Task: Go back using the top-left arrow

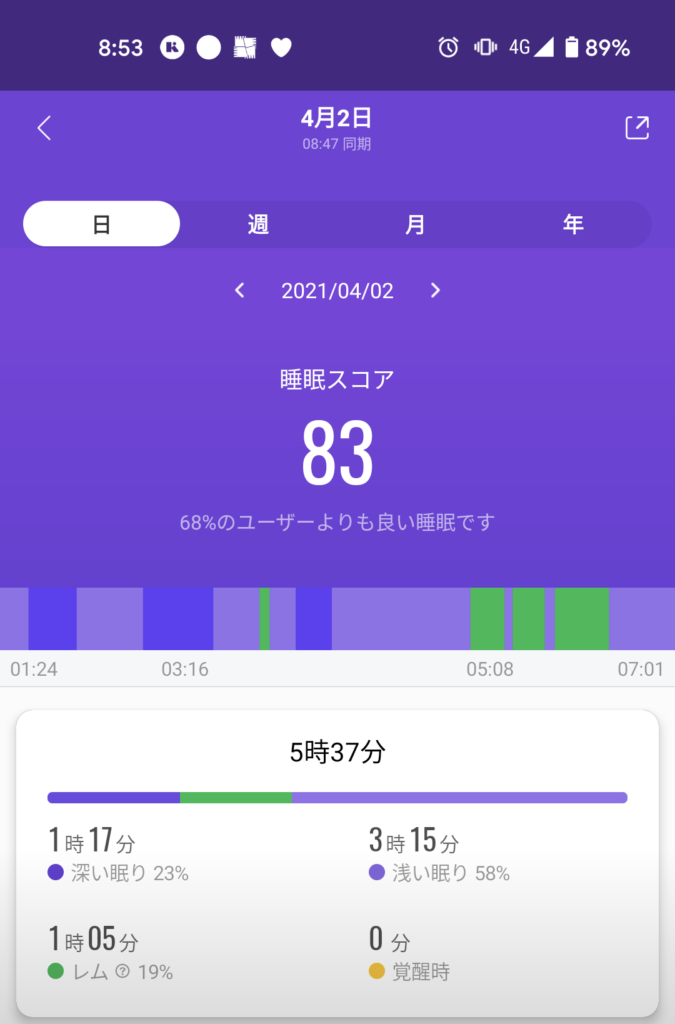Action: [43, 128]
